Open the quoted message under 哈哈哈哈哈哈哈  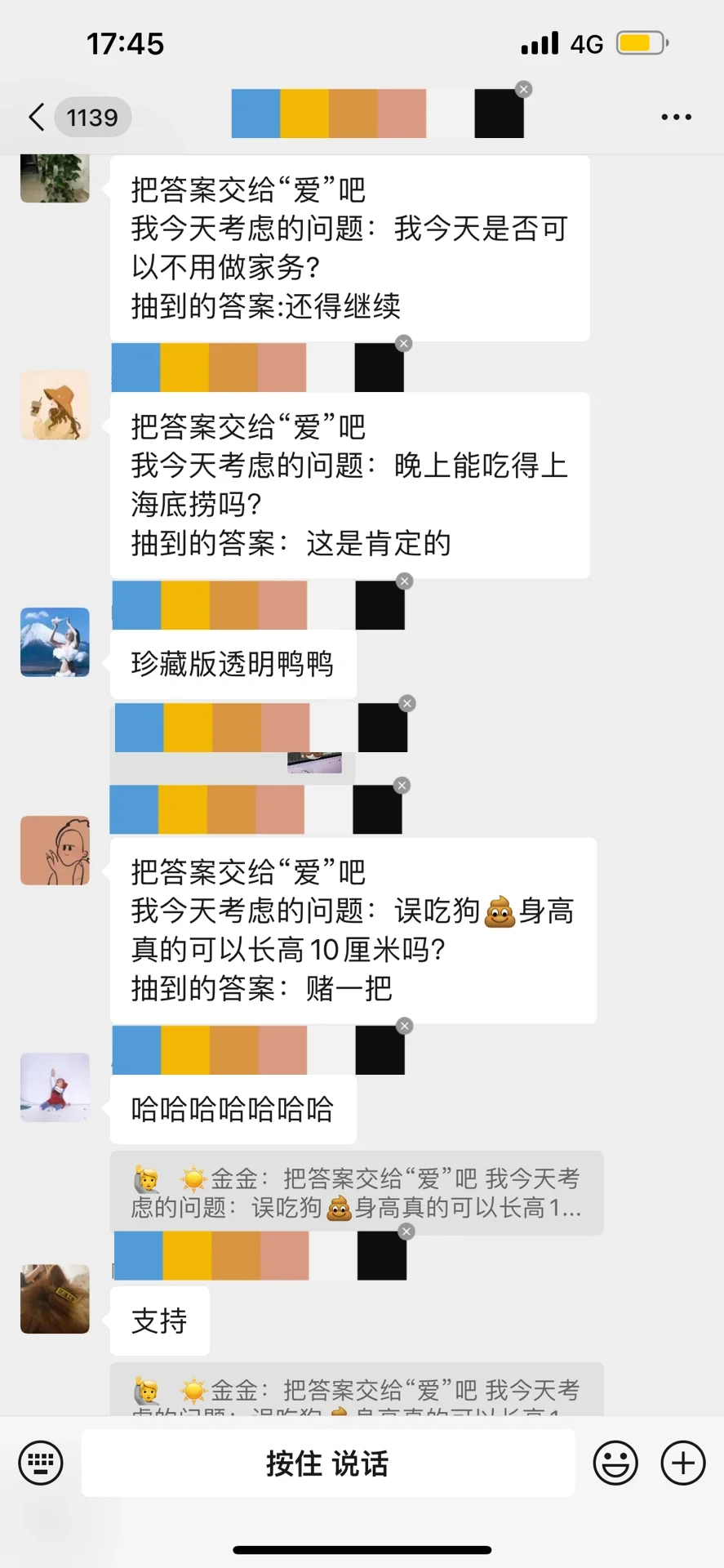(357, 1192)
